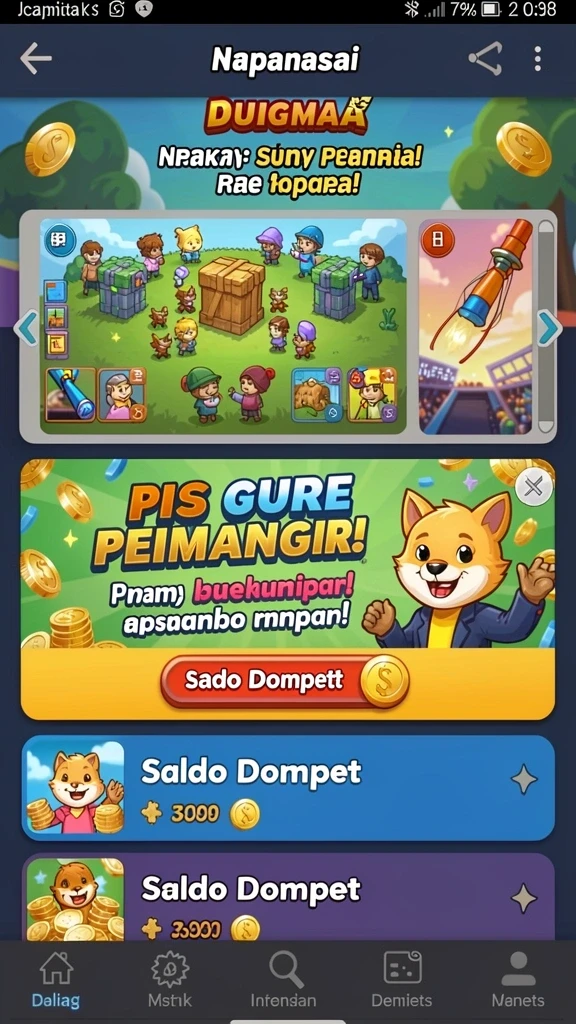The height and width of the screenshot is (1024, 576).
Task: Open the purple Saldo Dompet card
Action: point(288,898)
